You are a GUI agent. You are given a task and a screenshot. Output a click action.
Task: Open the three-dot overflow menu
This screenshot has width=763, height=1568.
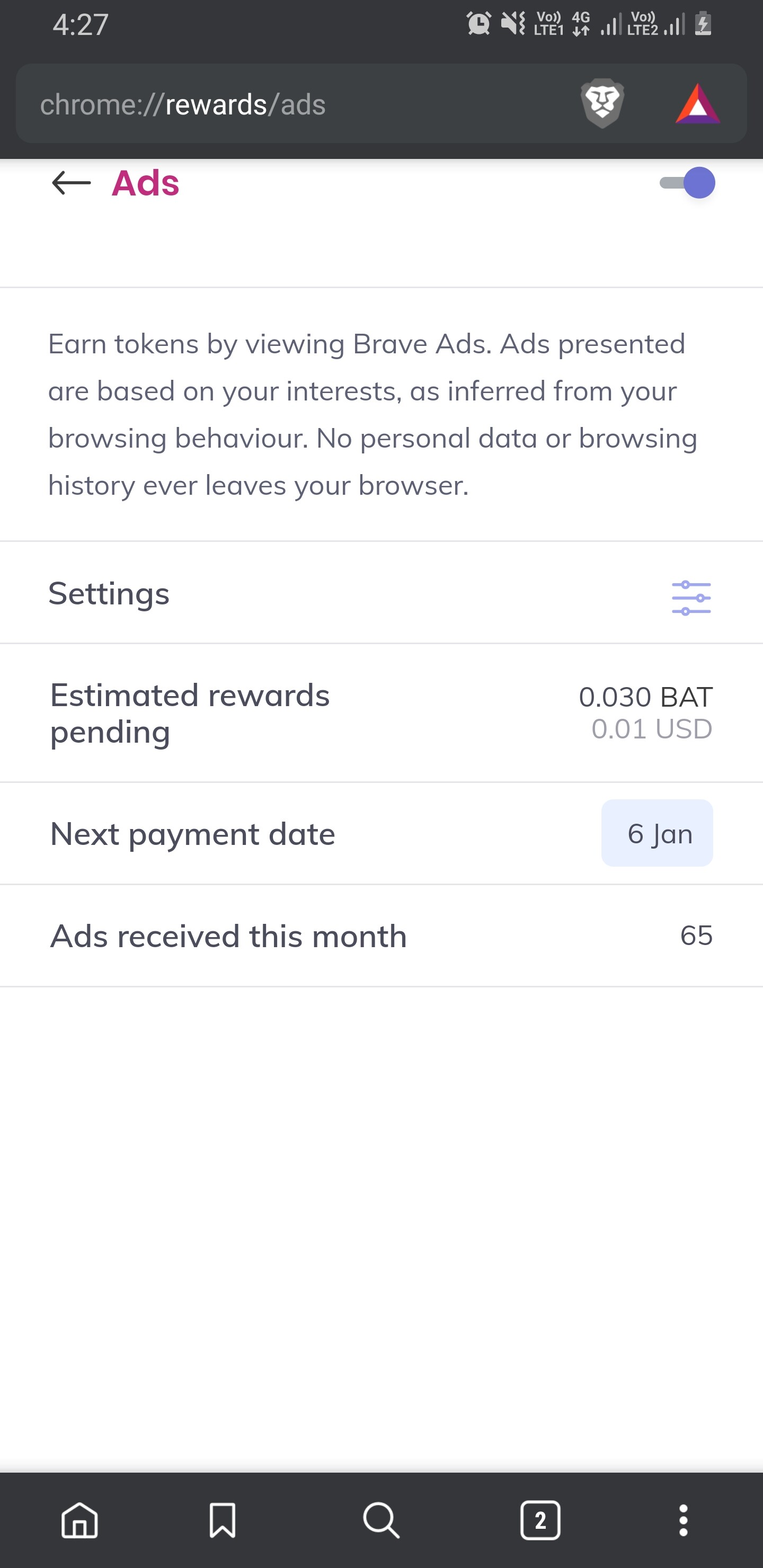click(x=683, y=1520)
